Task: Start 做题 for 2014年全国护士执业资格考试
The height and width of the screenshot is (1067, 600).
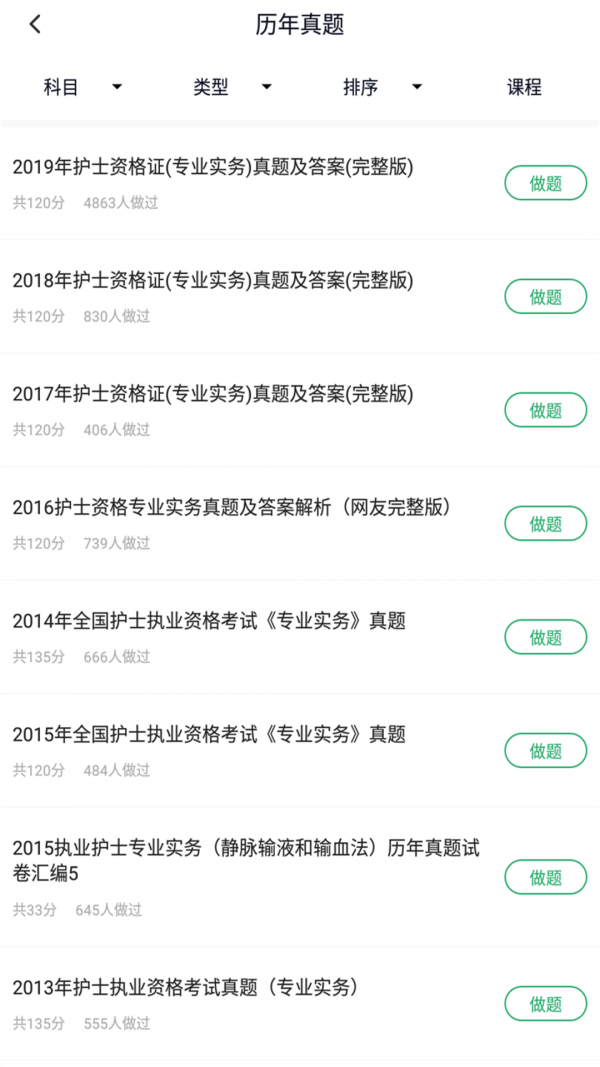Action: pyautogui.click(x=545, y=637)
